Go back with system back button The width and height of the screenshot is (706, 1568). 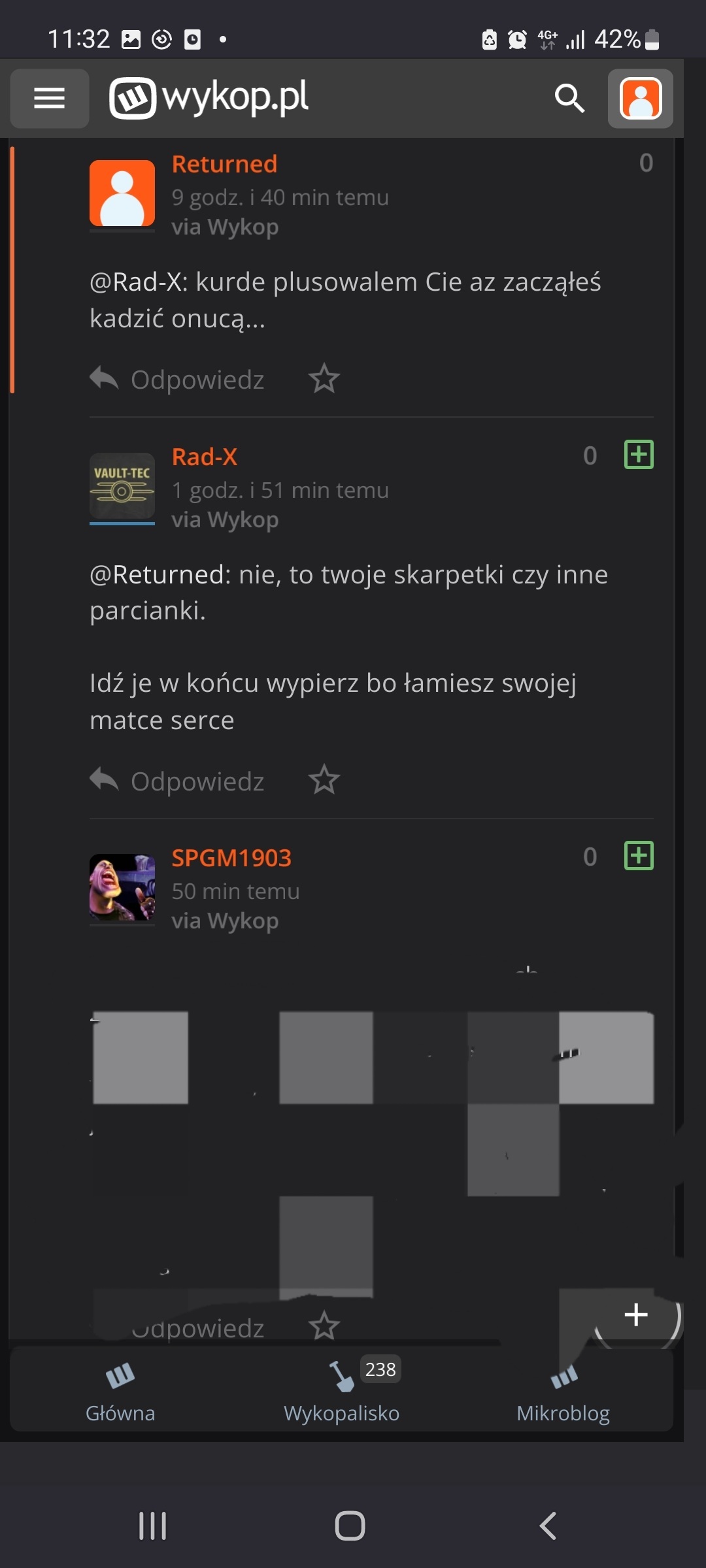(x=548, y=1526)
